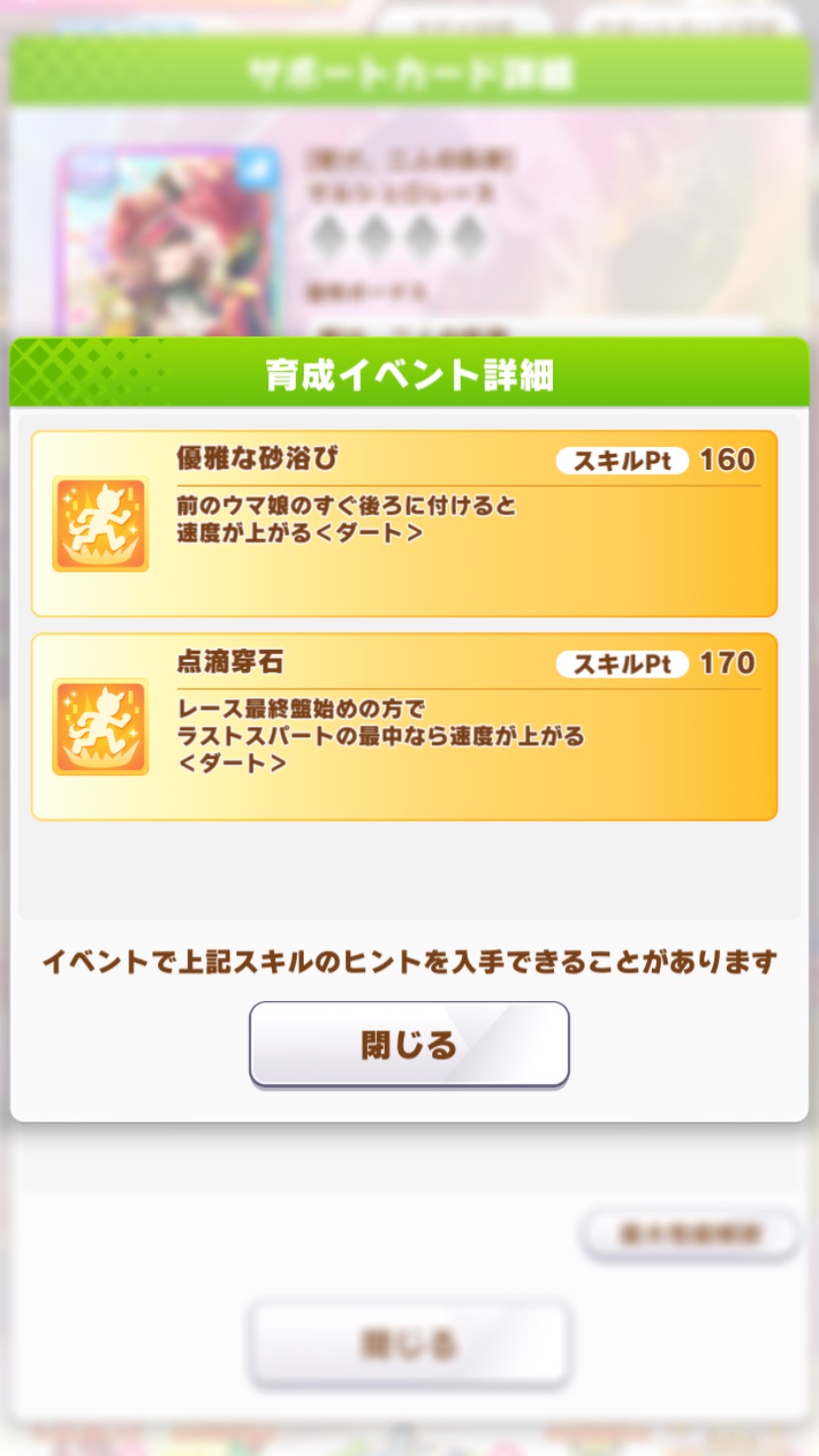Open the 点滴穿石 skill card

click(x=404, y=726)
